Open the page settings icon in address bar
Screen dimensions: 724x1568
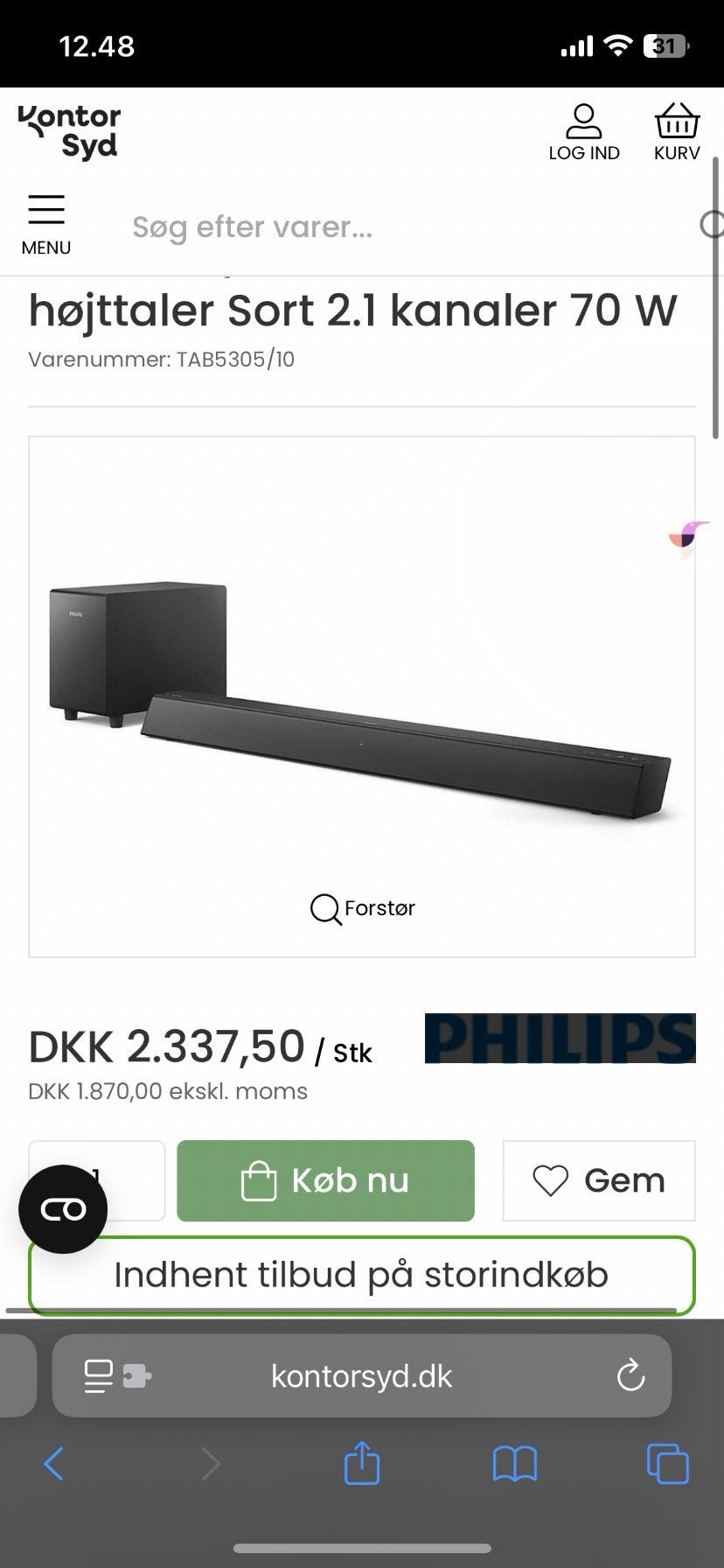coord(117,1376)
